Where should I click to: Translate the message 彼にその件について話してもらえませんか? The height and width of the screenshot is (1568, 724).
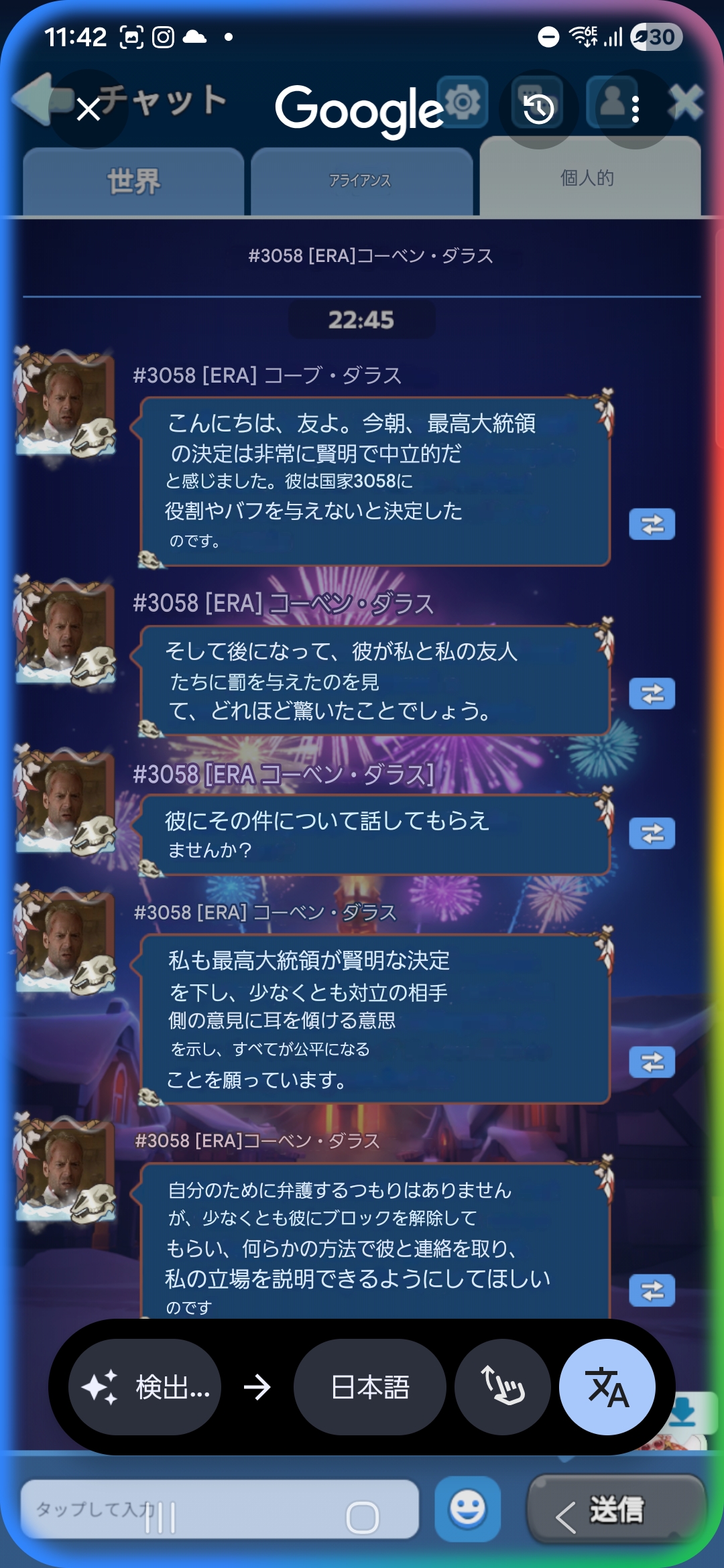coord(652,834)
